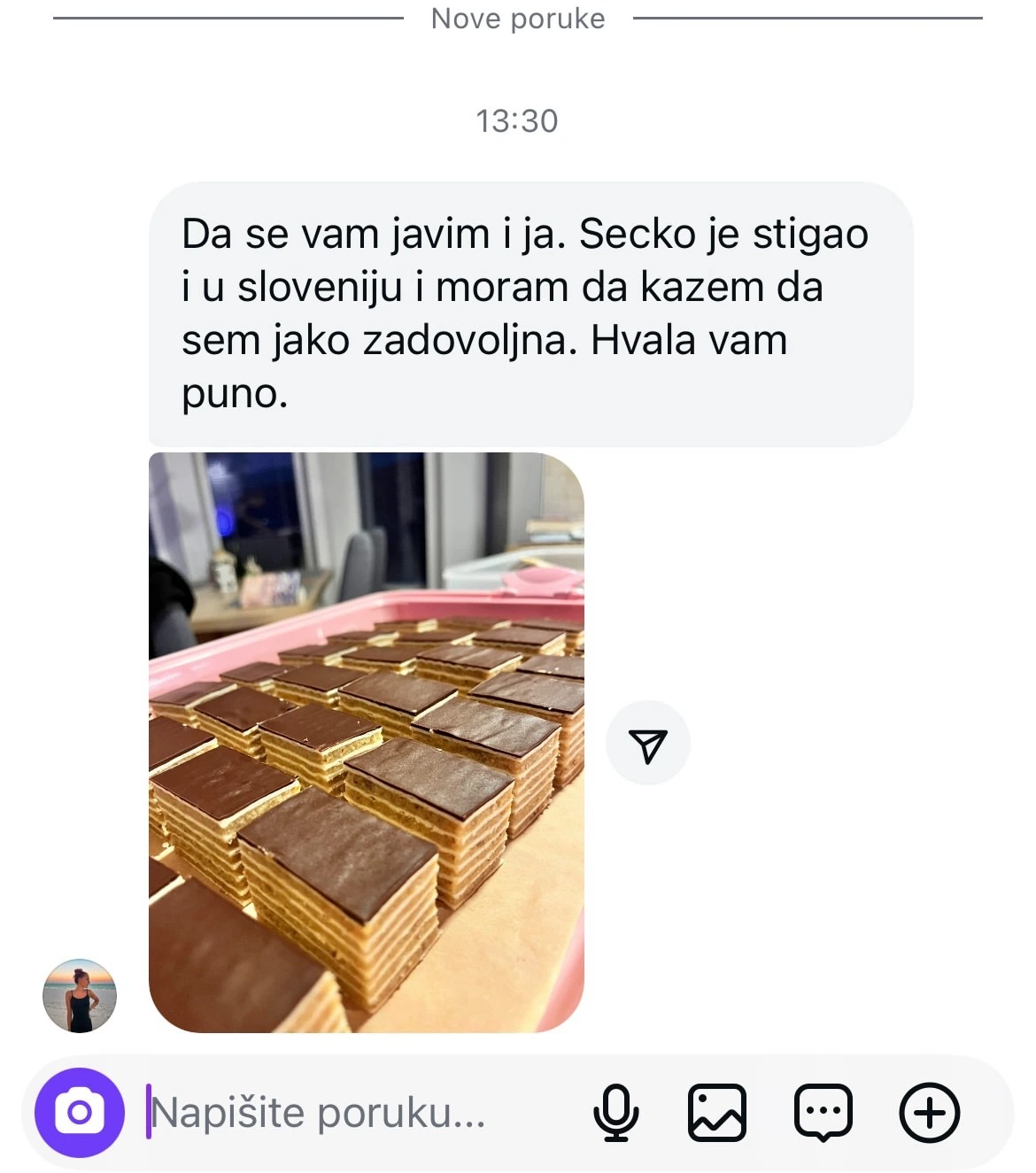Attach an image using the gallery icon
The image size is (1036, 1173).
719,1113
